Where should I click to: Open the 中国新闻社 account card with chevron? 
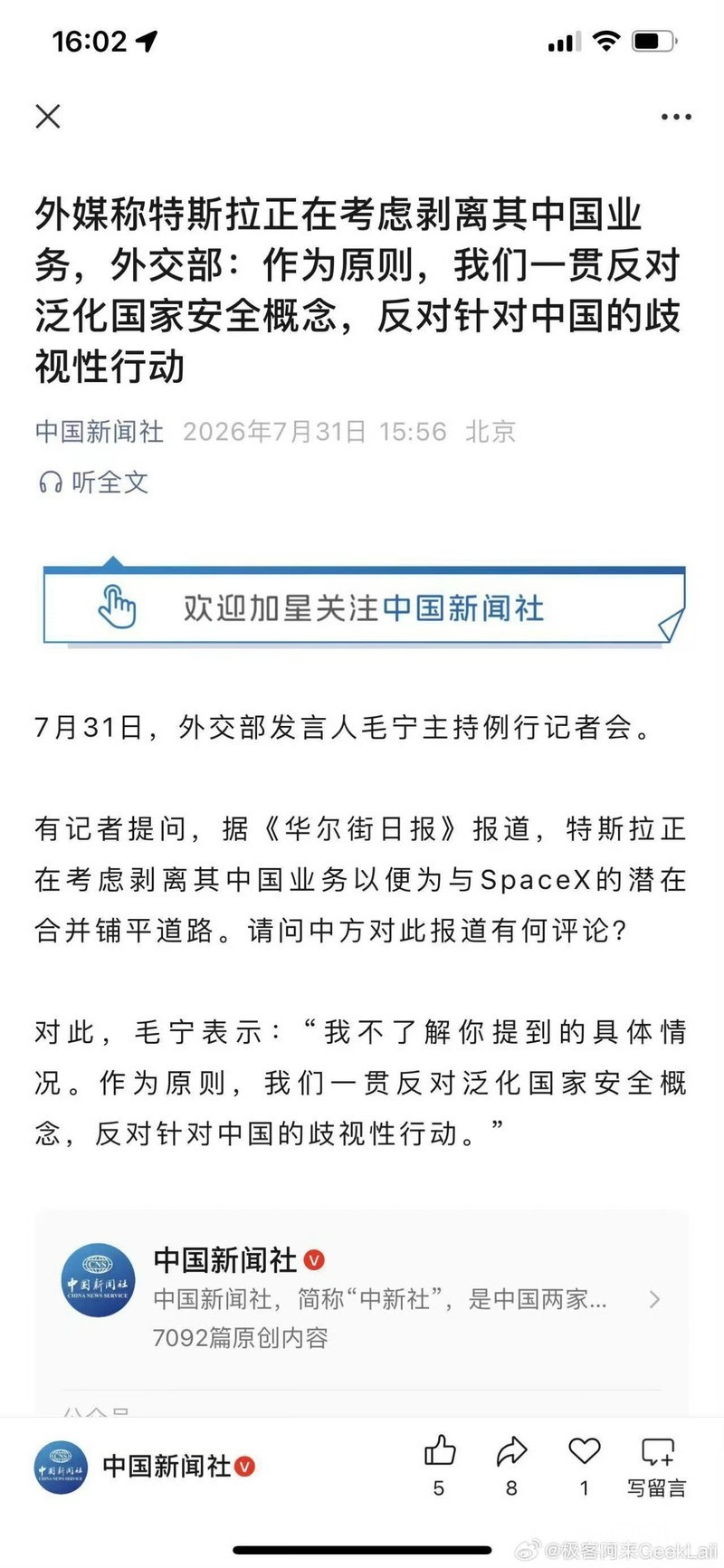[362, 1298]
